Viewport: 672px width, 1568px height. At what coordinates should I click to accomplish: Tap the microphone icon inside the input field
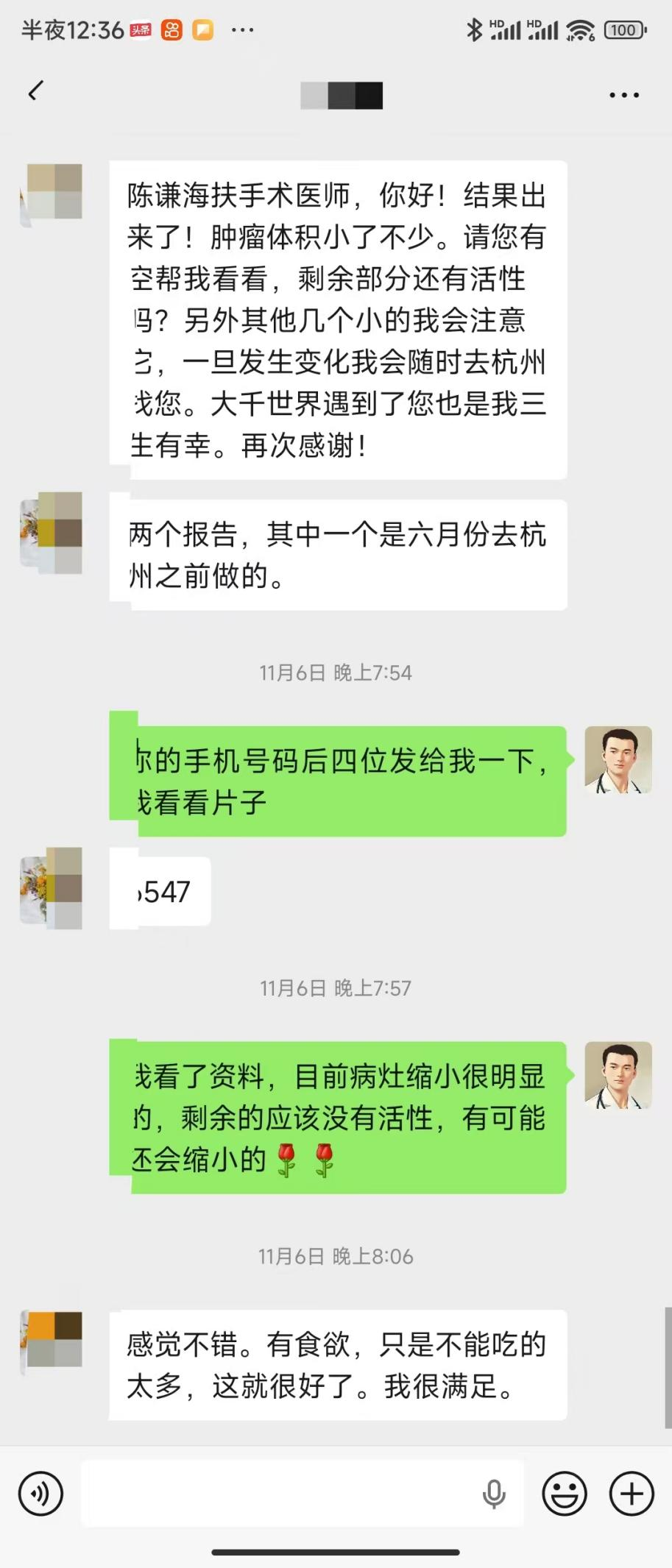494,1494
